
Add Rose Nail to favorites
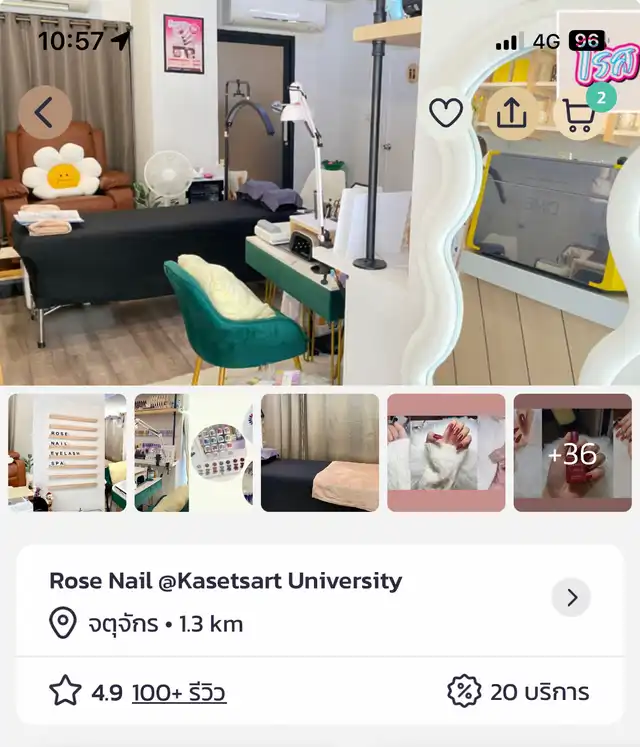(x=446, y=113)
